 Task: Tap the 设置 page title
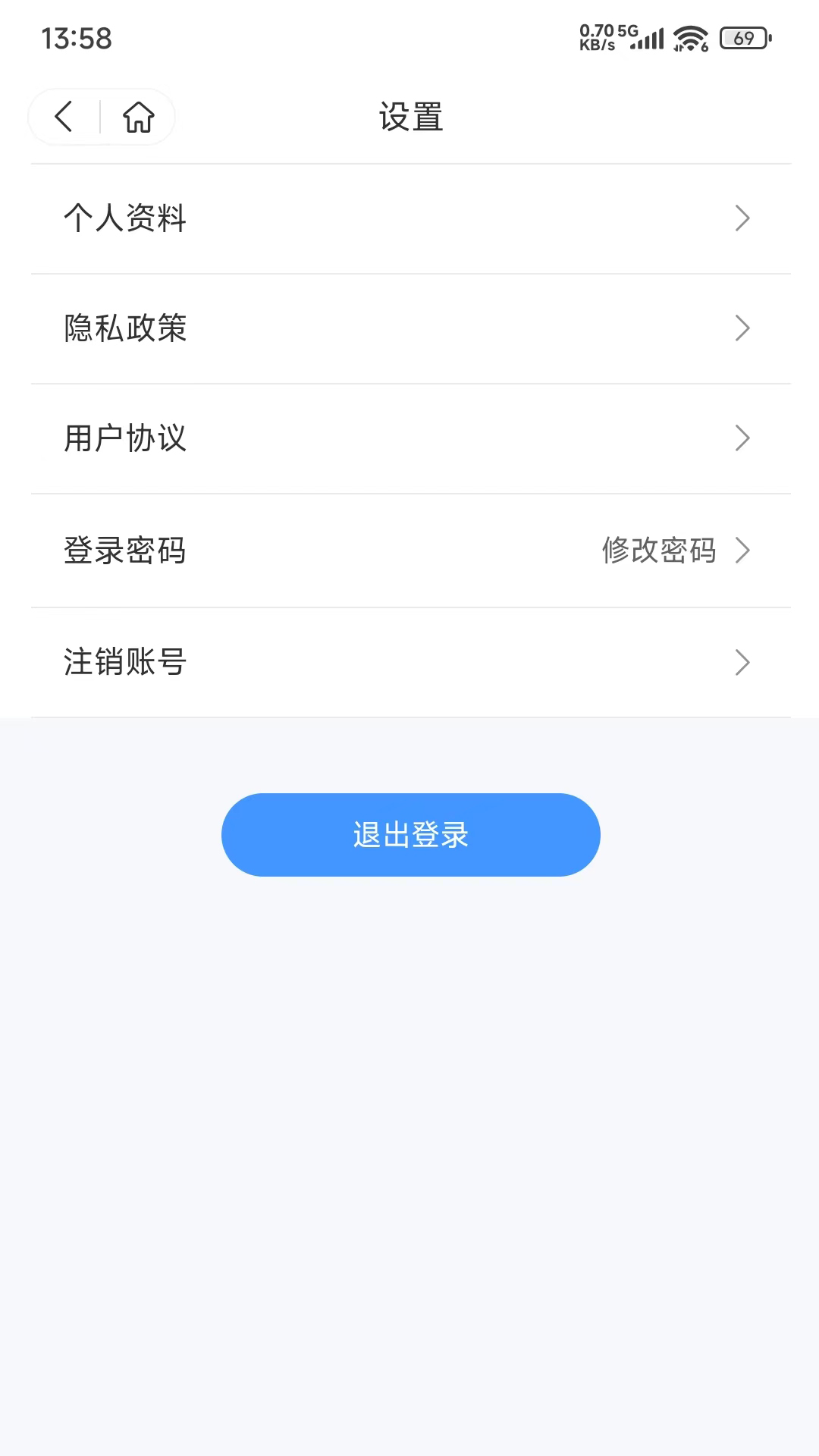tap(409, 117)
